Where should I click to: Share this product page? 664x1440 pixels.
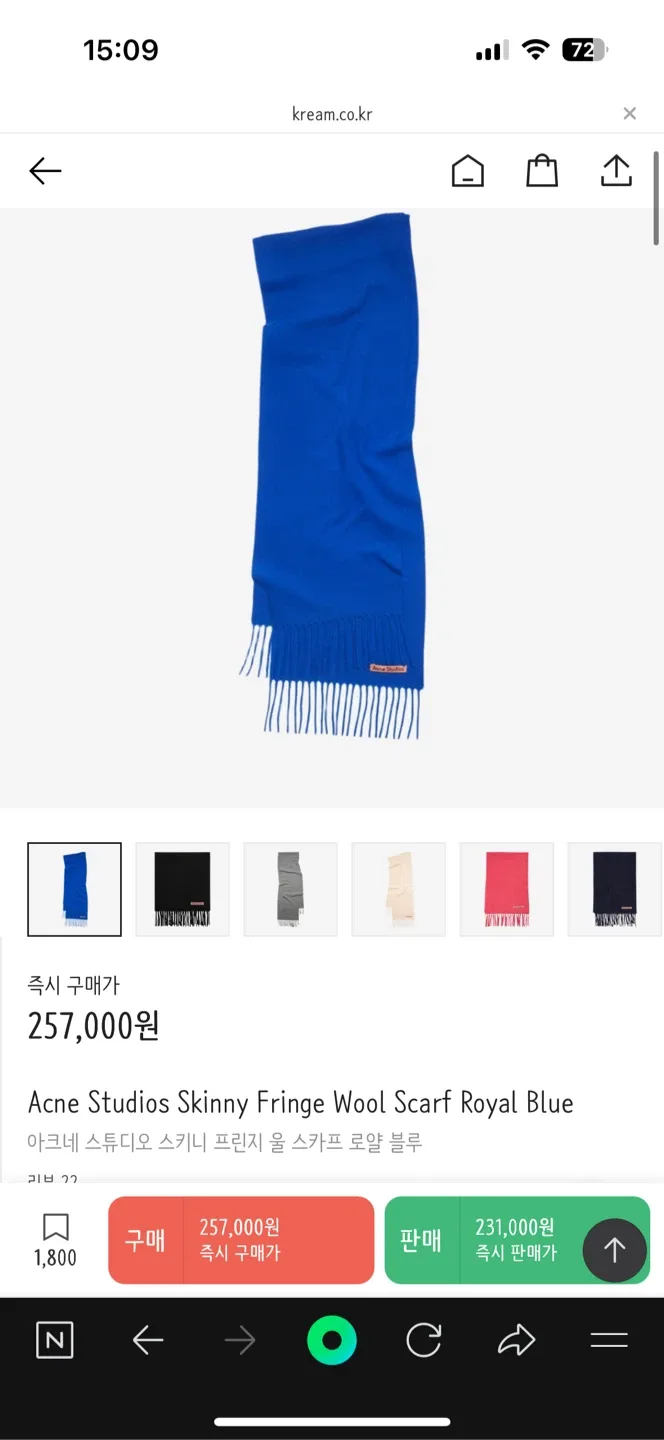(x=616, y=171)
